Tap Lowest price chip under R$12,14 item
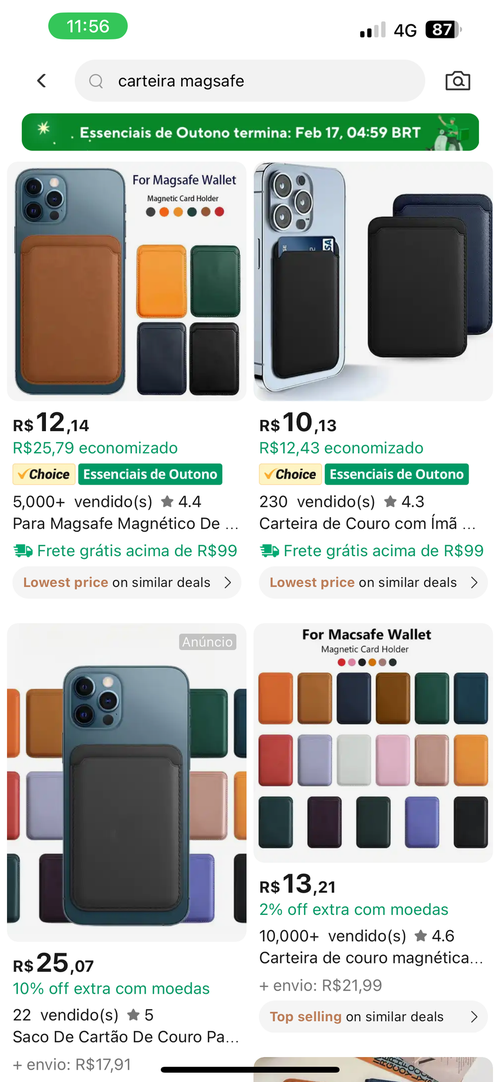Viewport: 500px width, 1082px height. point(127,582)
